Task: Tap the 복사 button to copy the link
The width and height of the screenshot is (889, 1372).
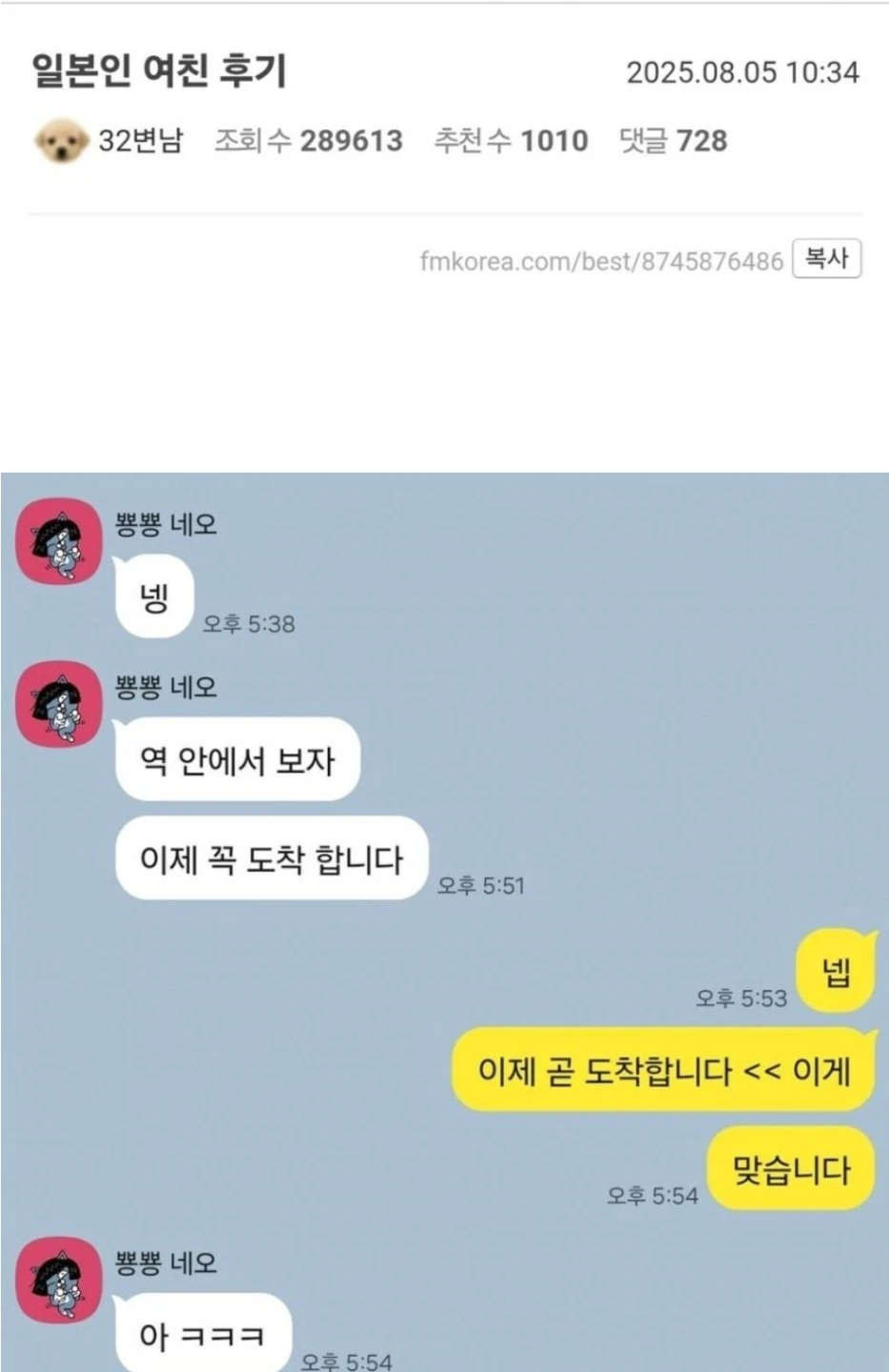Action: [826, 258]
